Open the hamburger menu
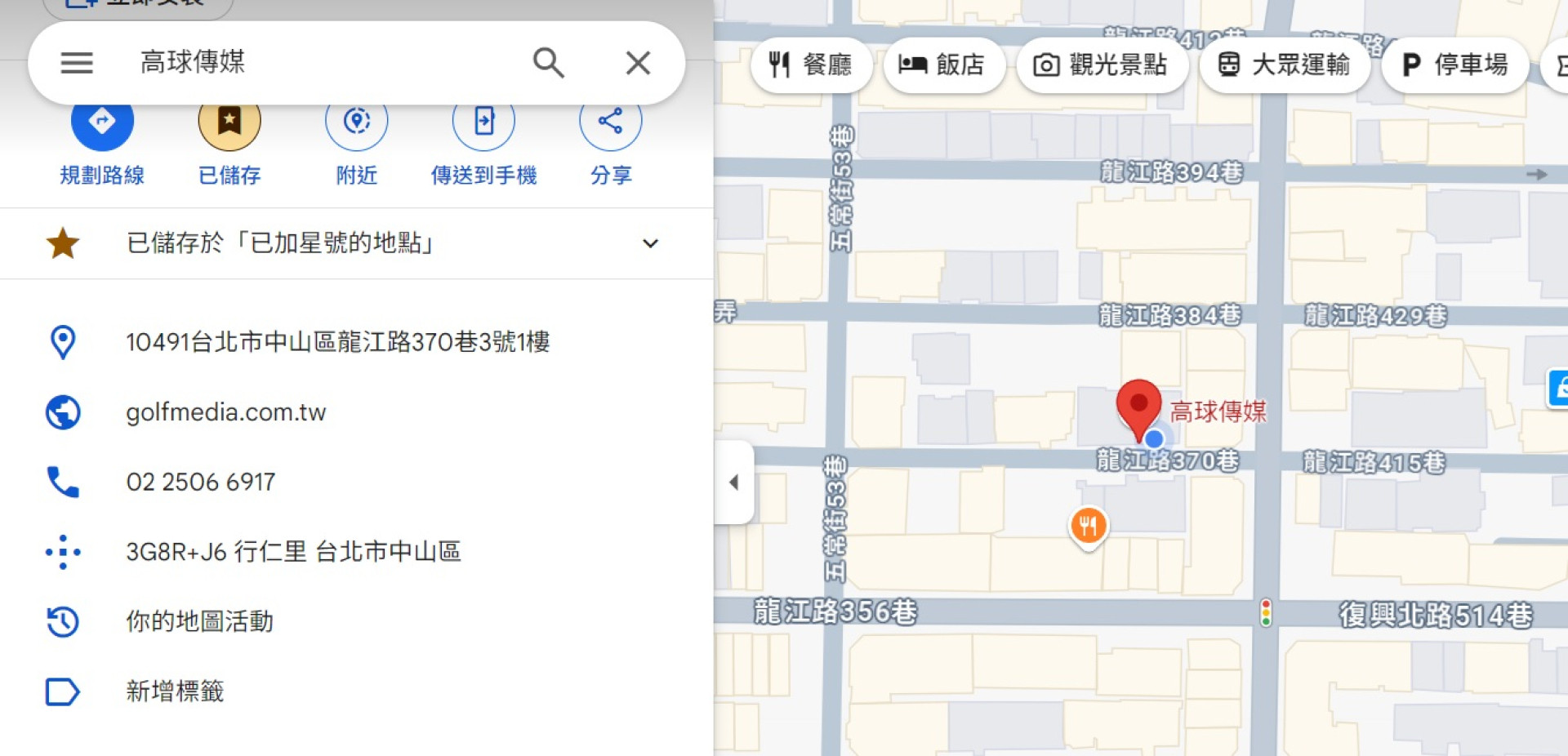The width and height of the screenshot is (1568, 756). [77, 63]
